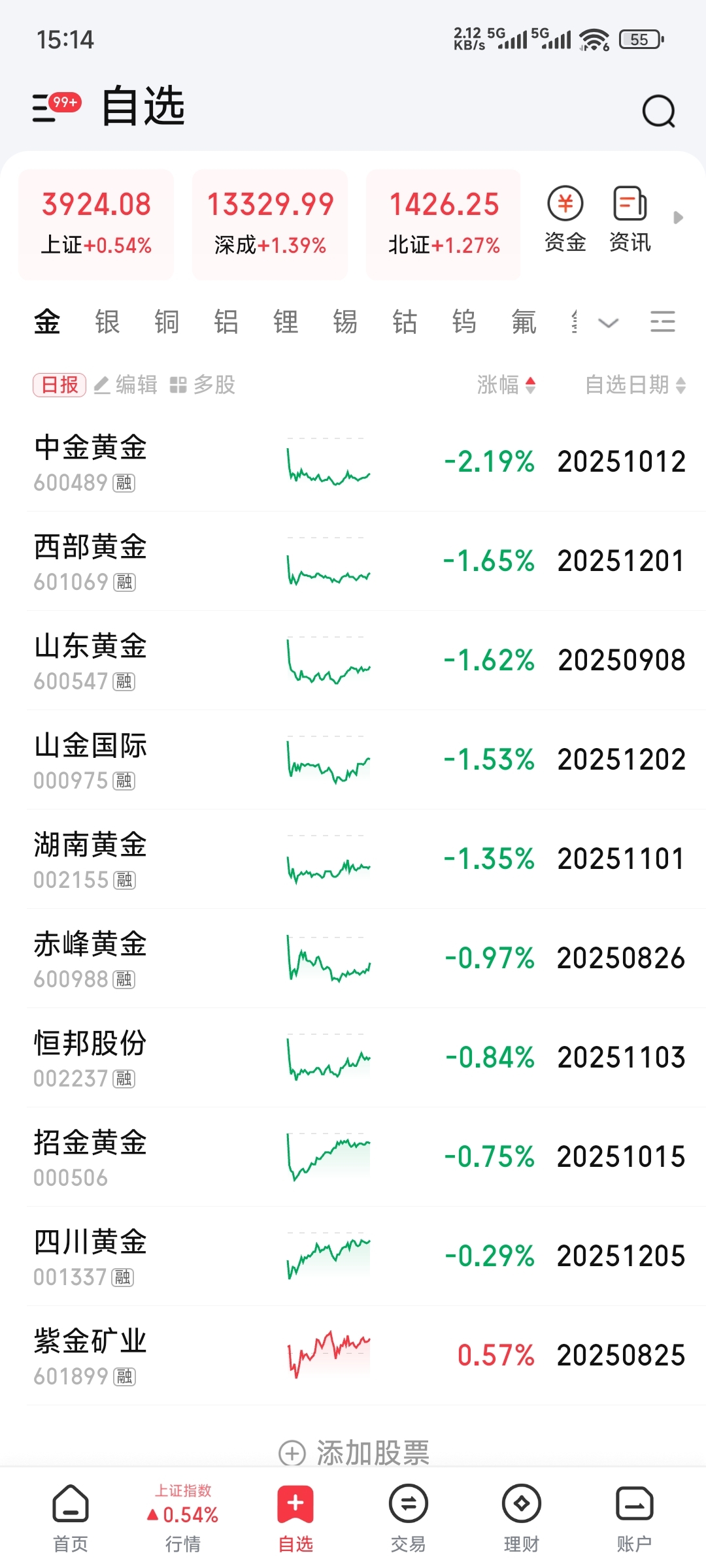Image resolution: width=706 pixels, height=1568 pixels.
Task: Tap the 日报 daily report button
Action: click(59, 385)
